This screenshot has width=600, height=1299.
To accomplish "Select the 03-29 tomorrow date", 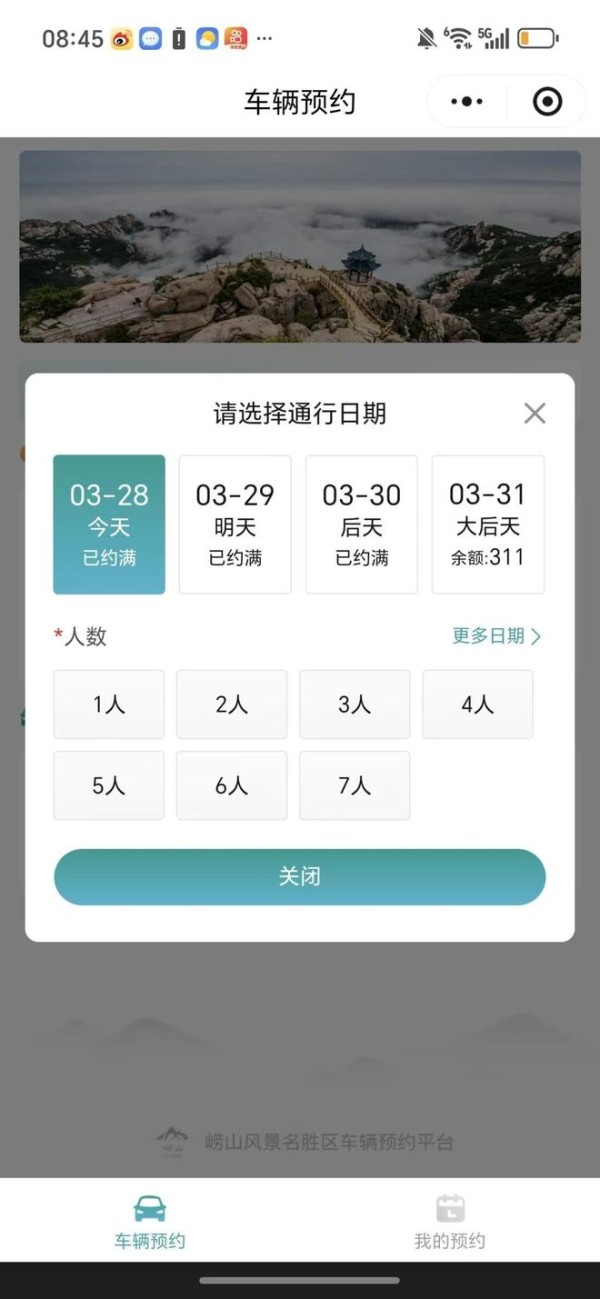I will pyautogui.click(x=235, y=524).
